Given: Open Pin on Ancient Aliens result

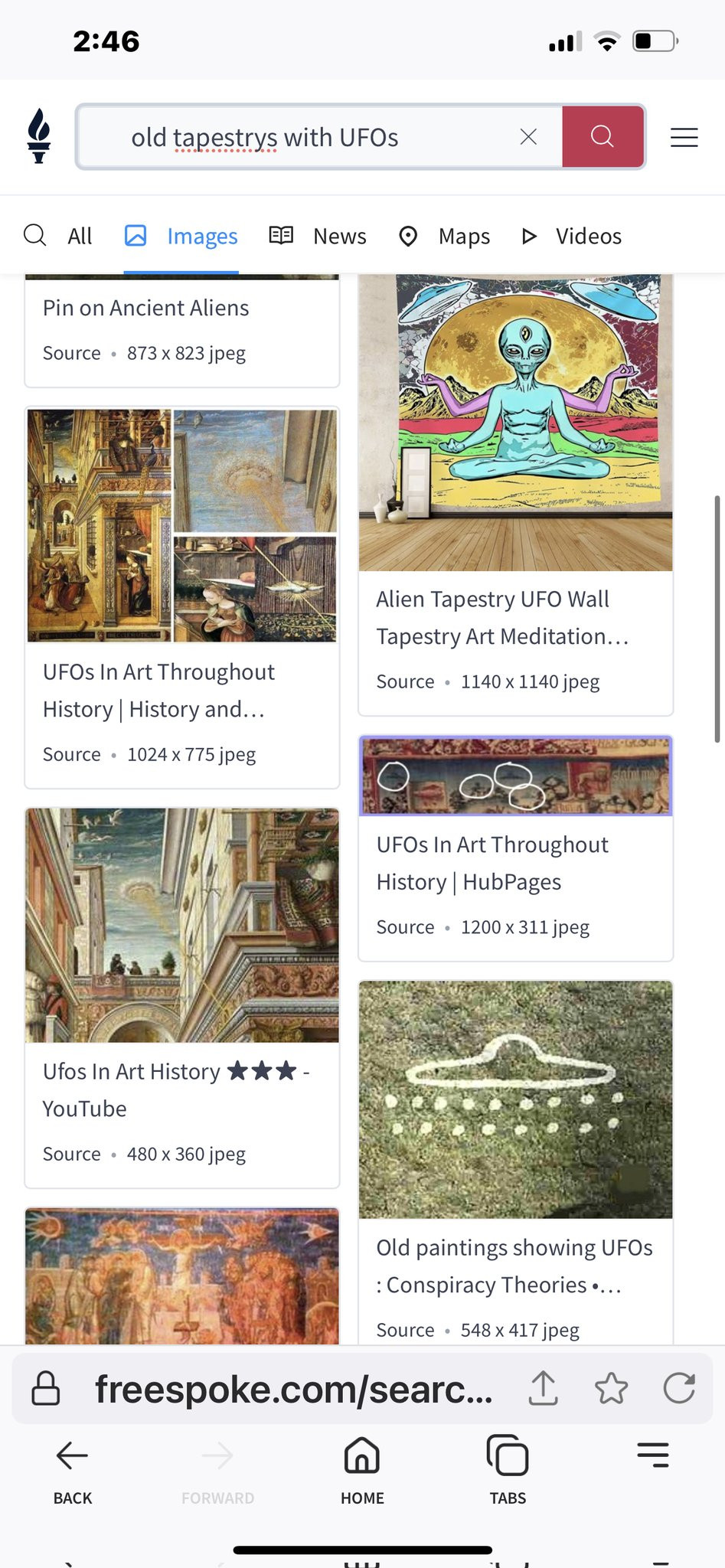Looking at the screenshot, I should click(x=145, y=308).
